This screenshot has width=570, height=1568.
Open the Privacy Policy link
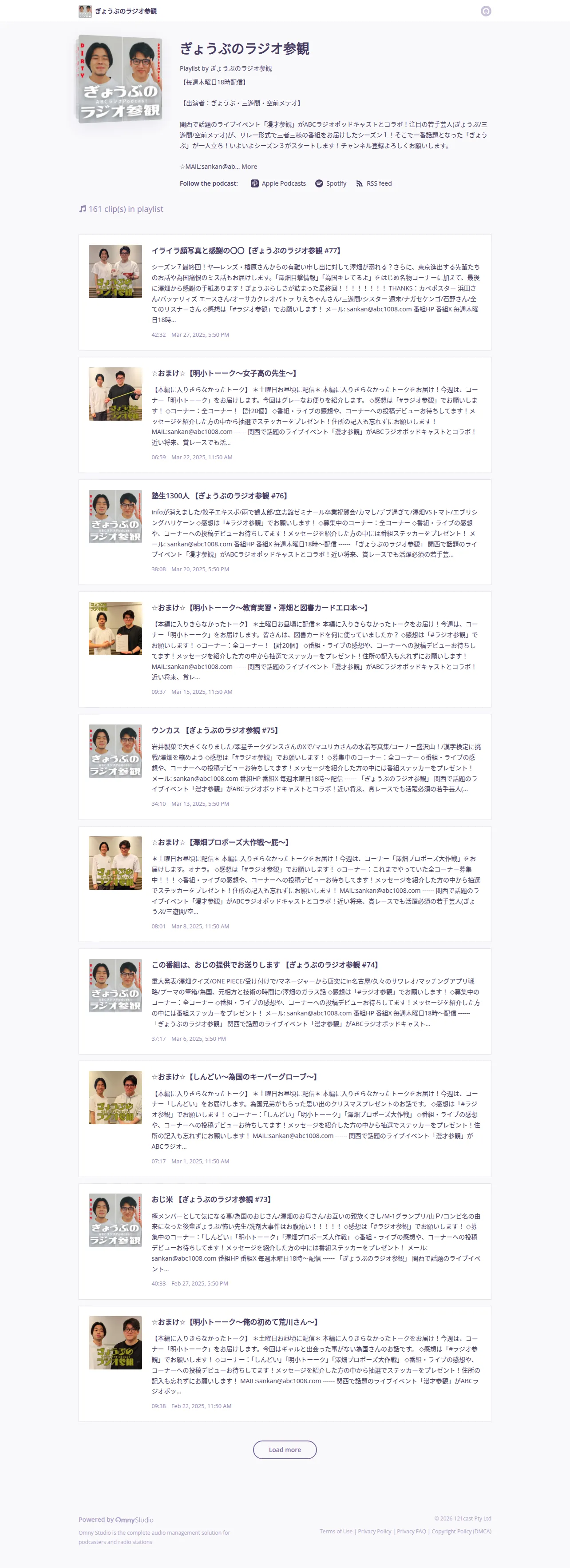tap(374, 1532)
